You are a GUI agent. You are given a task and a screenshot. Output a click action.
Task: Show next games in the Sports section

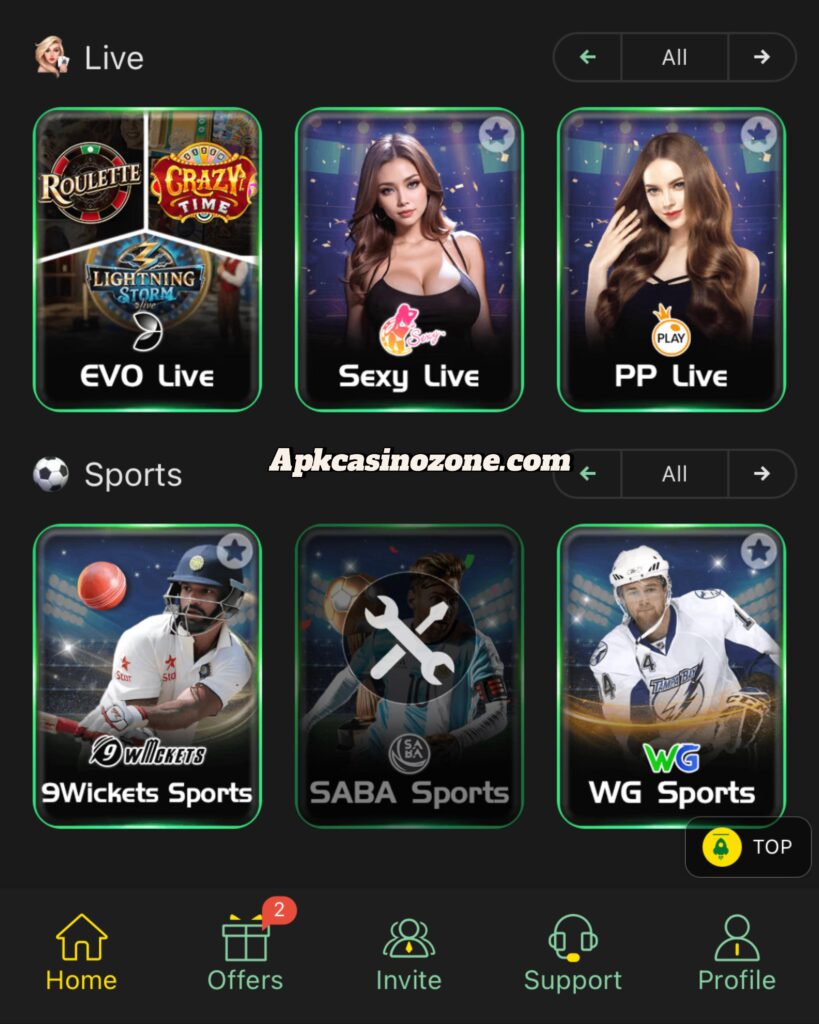point(762,474)
